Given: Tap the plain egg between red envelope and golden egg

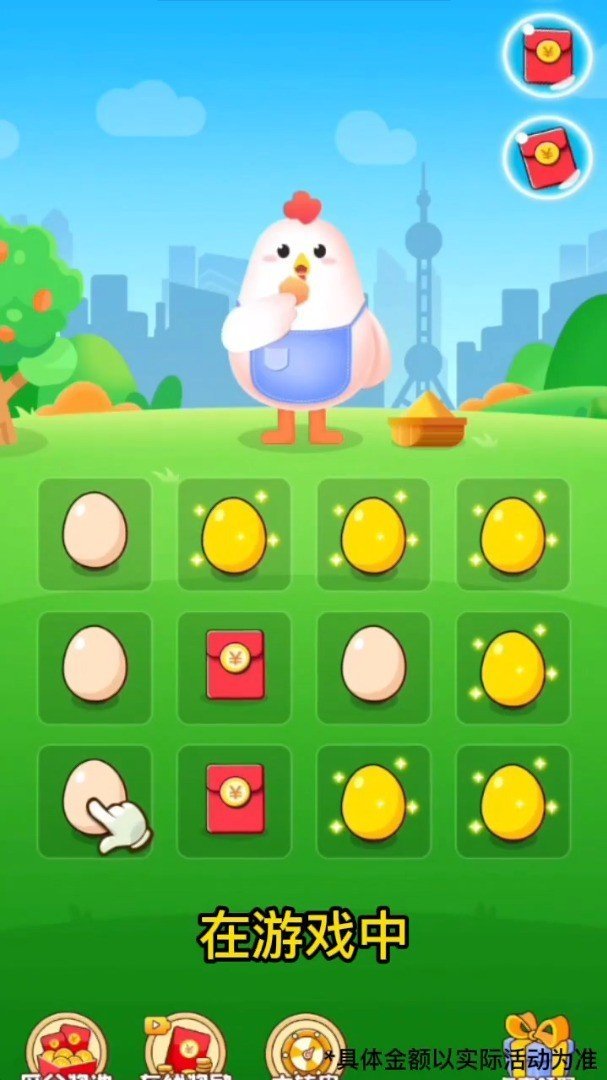Looking at the screenshot, I should [x=374, y=664].
